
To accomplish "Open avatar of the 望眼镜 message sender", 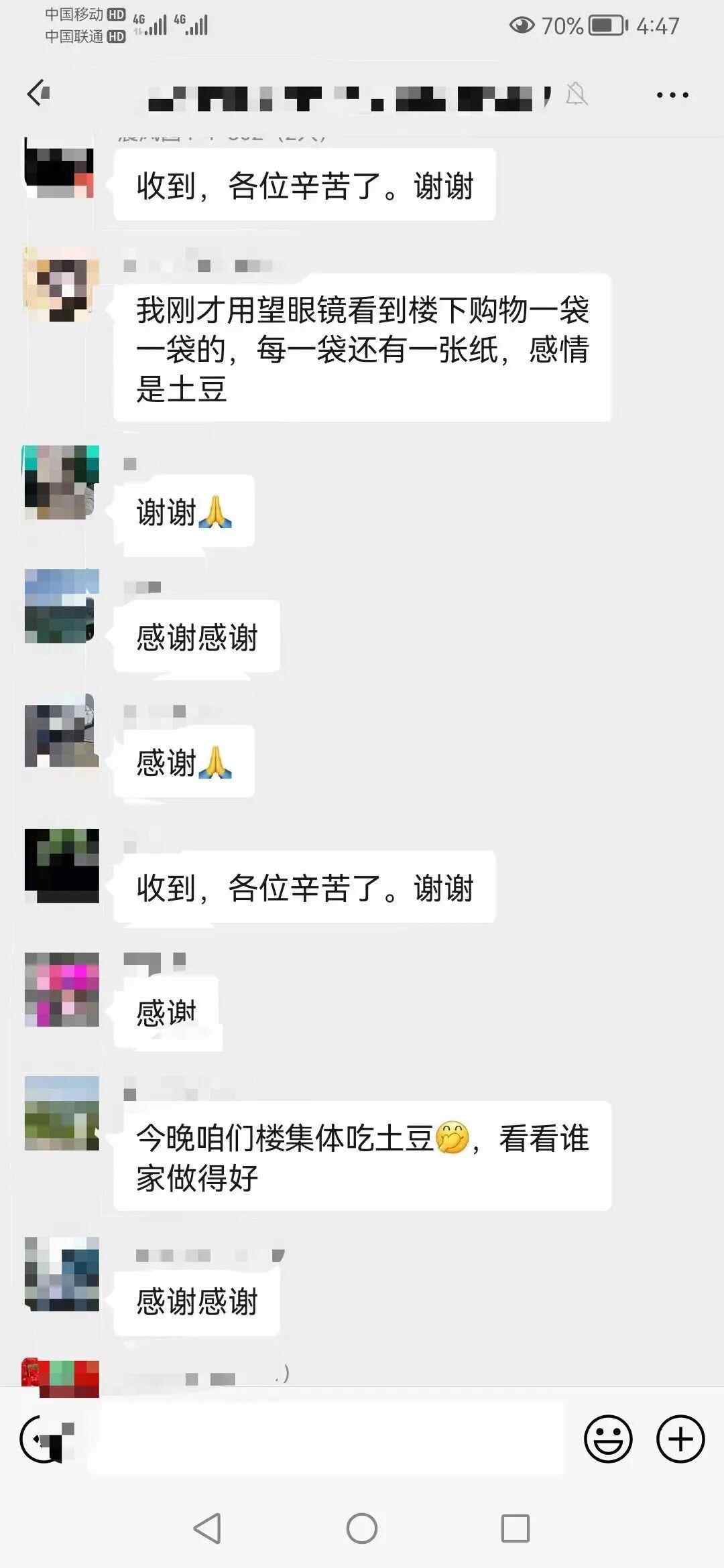I will 60,284.
